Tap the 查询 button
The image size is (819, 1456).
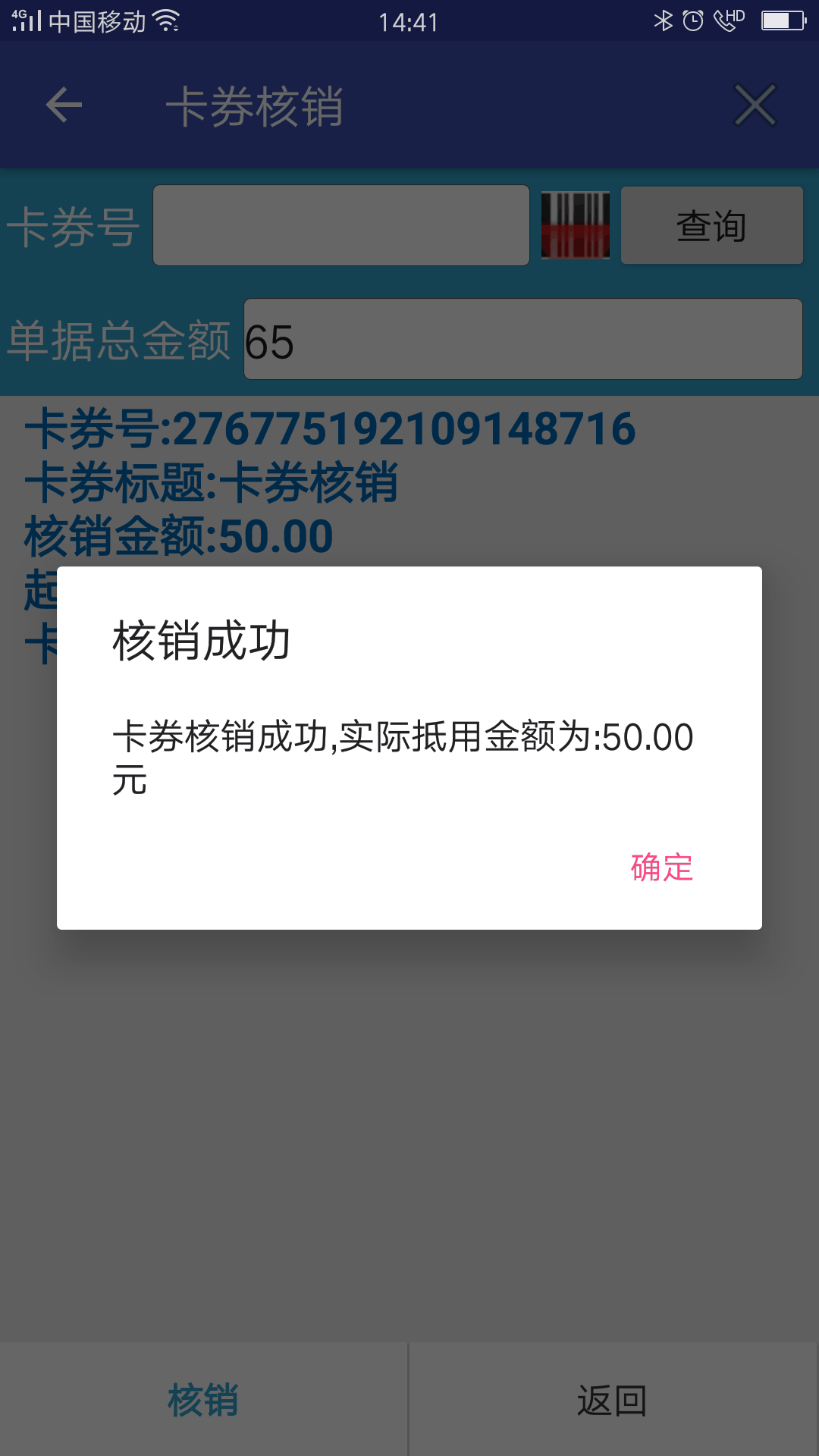pyautogui.click(x=712, y=225)
